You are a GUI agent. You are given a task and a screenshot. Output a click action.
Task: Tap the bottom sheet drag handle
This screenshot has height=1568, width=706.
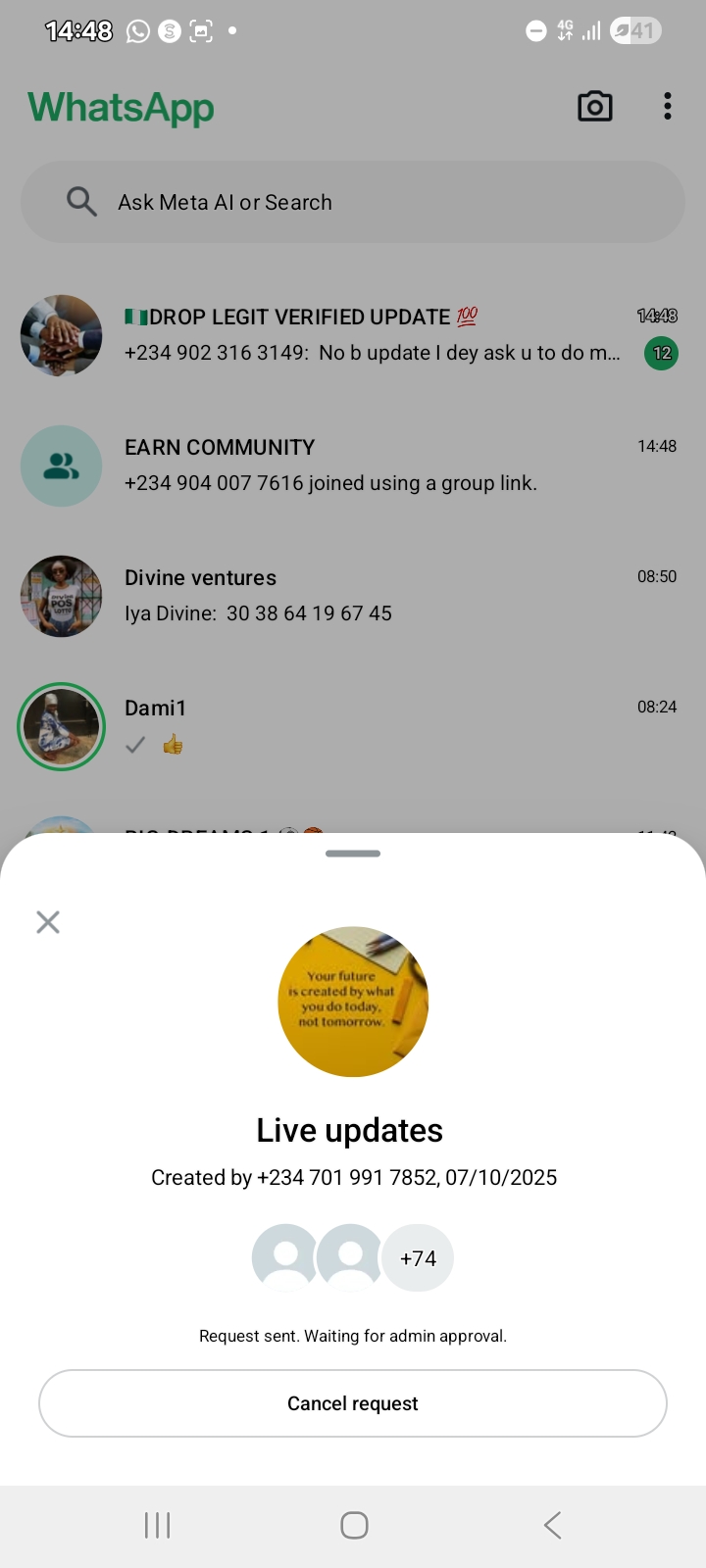353,854
